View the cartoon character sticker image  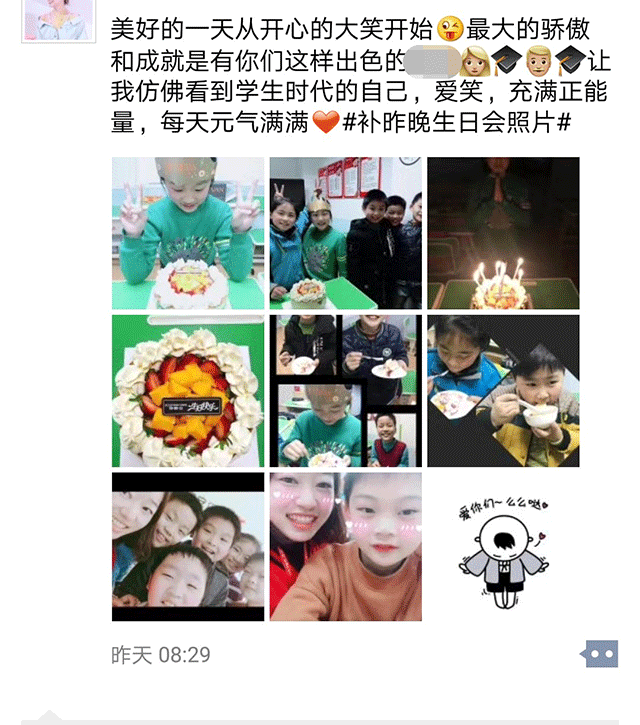coord(503,547)
